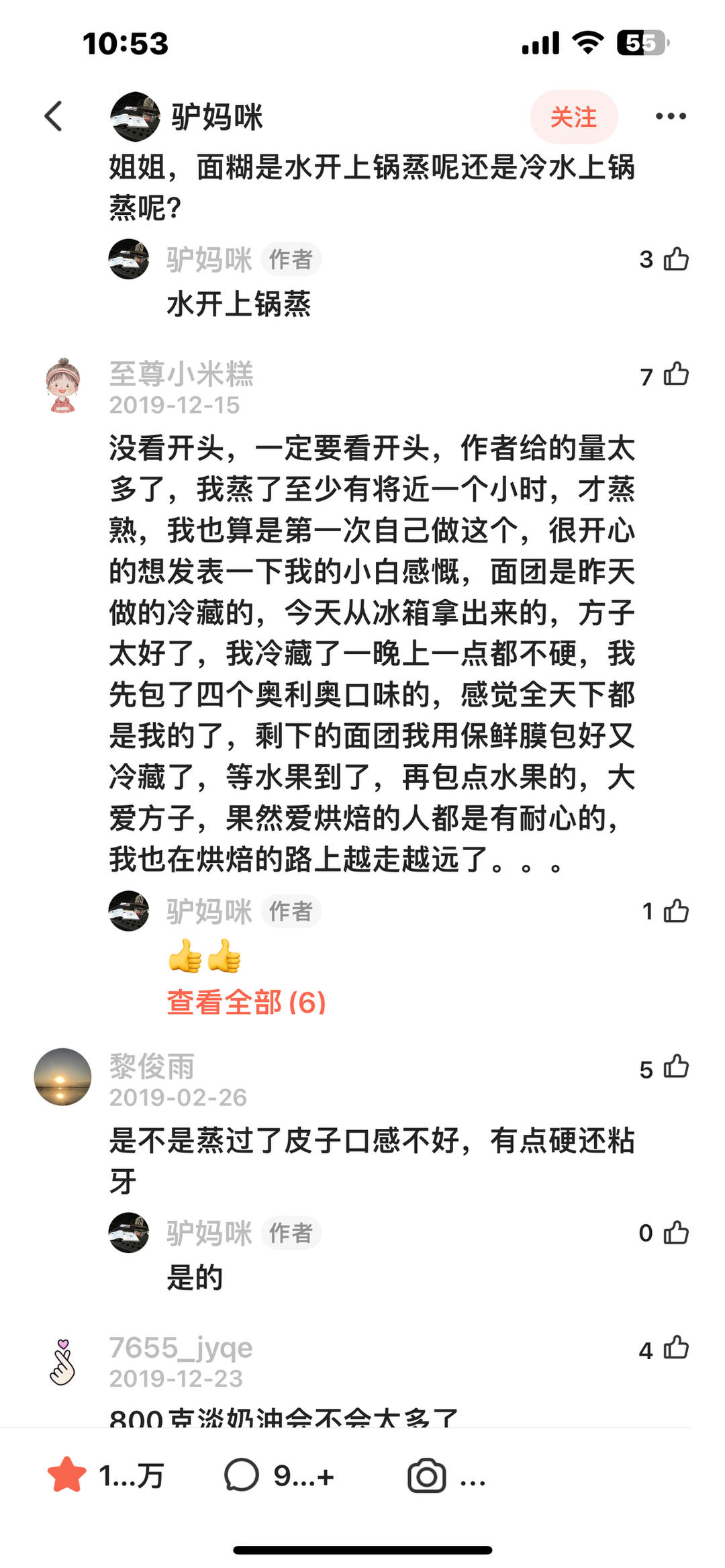Like 驴妈咪's reply 是的
Image resolution: width=725 pixels, height=1568 pixels.
coord(676,1233)
